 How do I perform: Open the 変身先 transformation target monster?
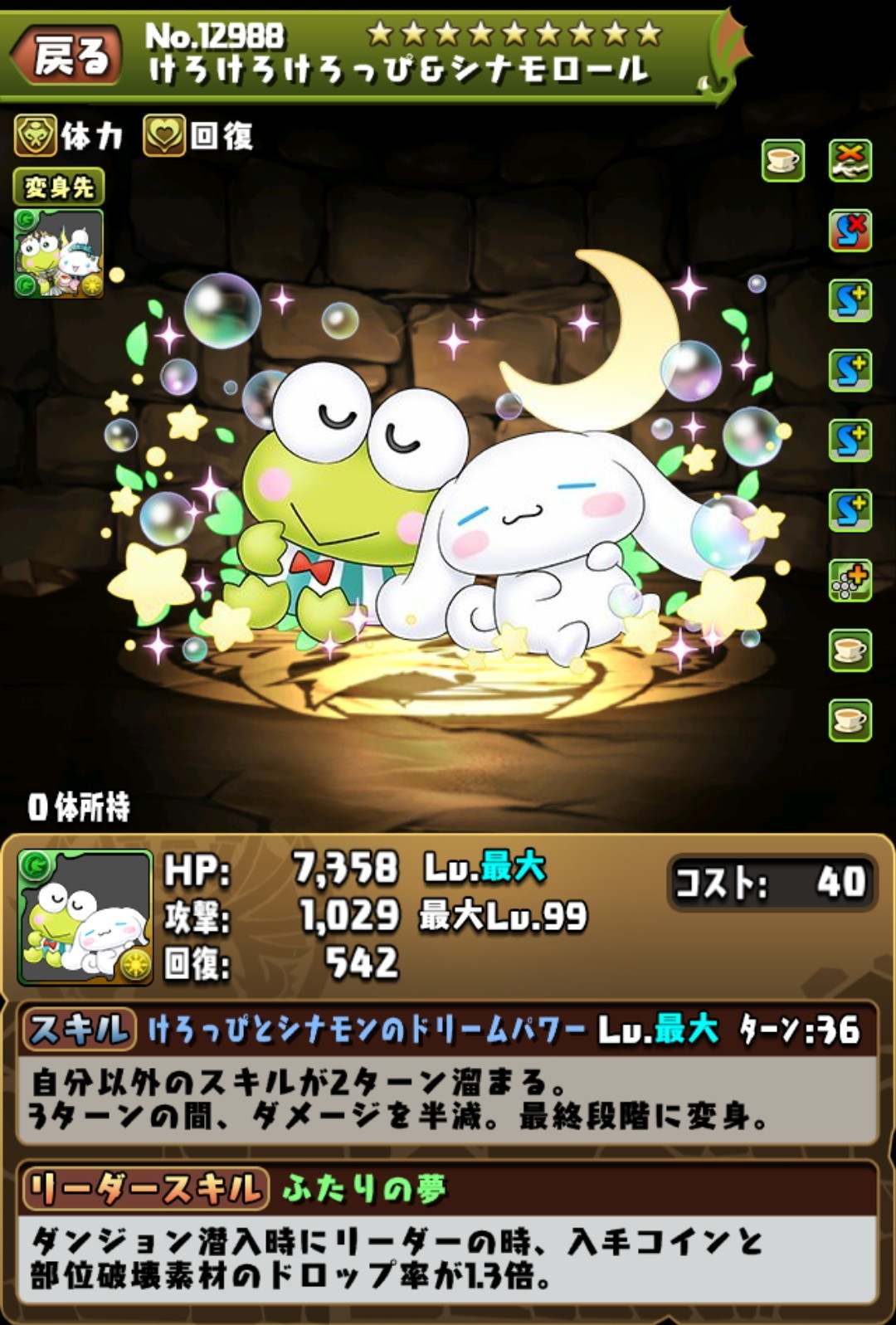click(59, 253)
